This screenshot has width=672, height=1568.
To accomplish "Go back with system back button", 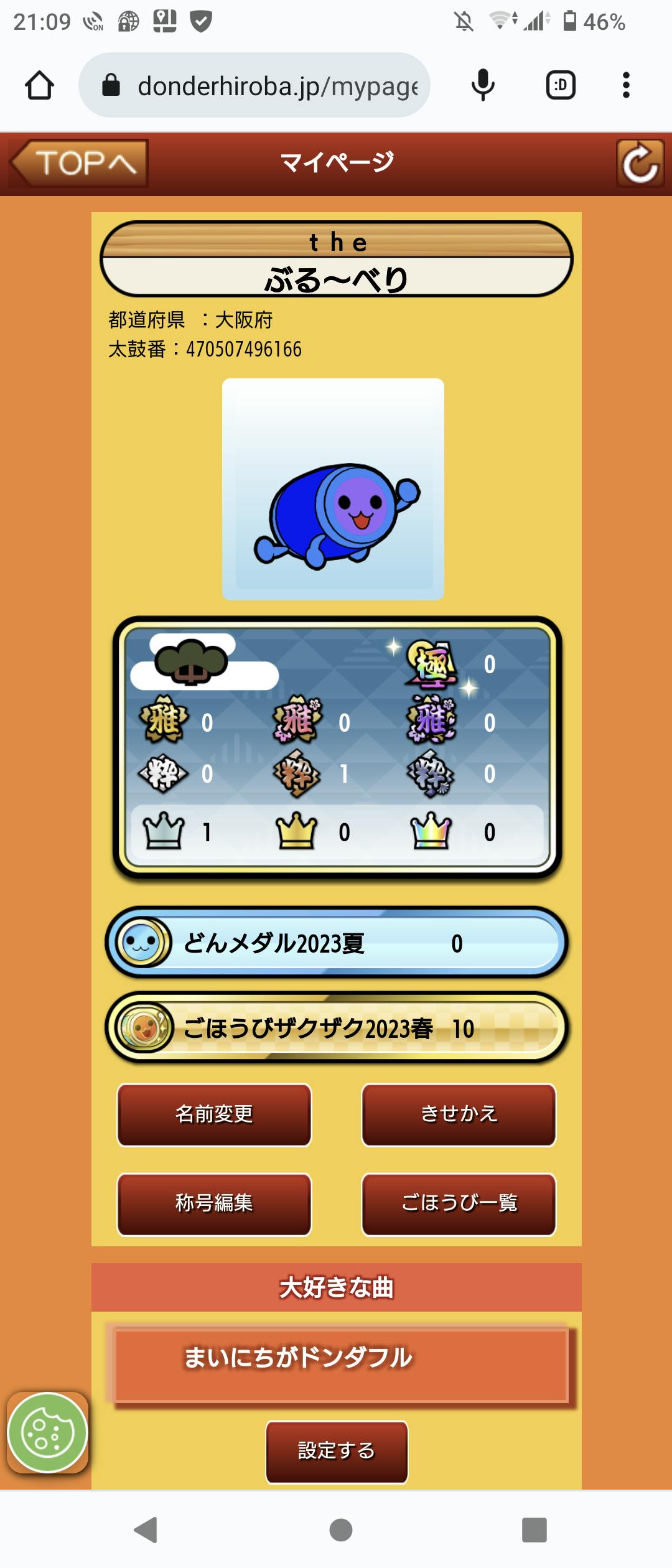I will pos(146,1530).
